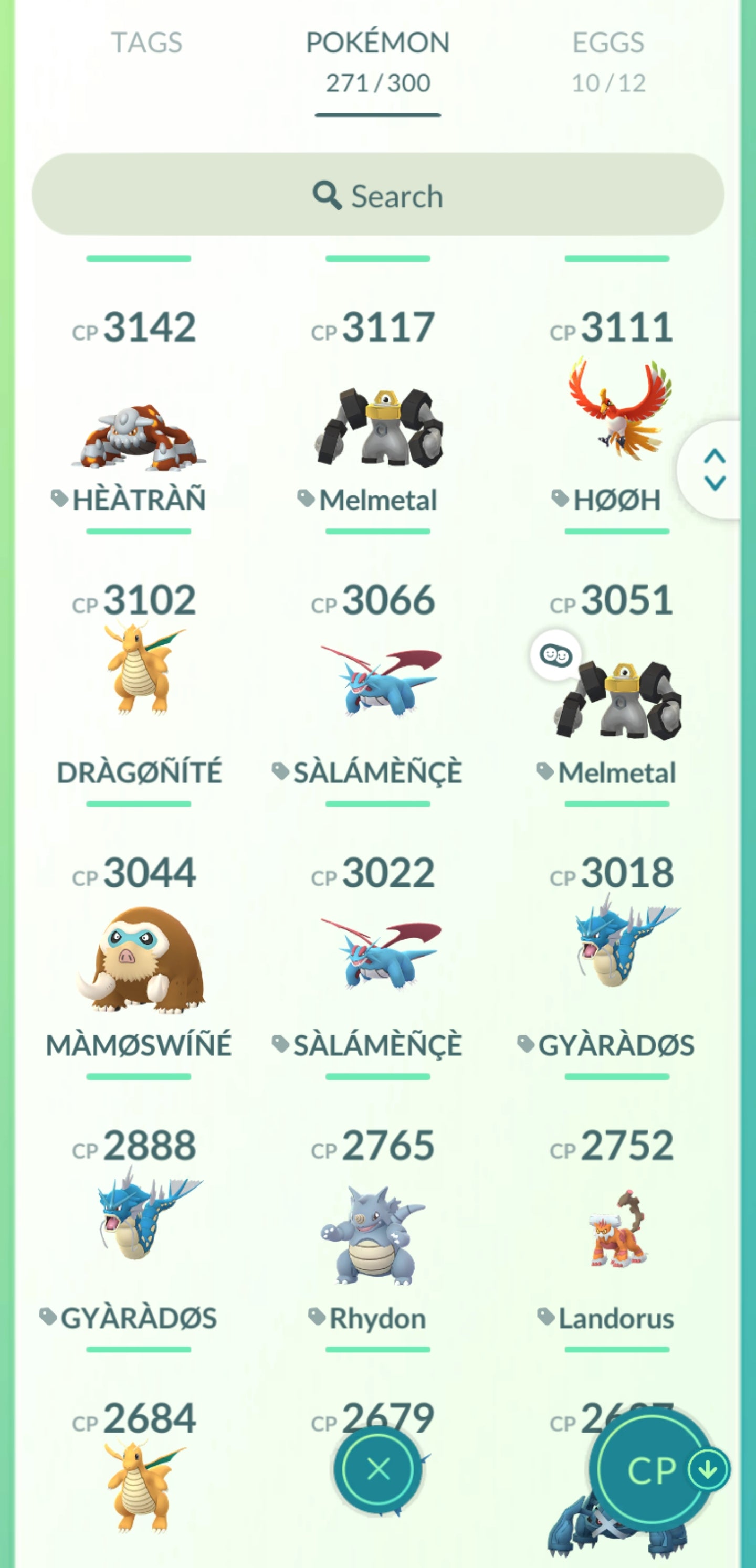The width and height of the screenshot is (756, 1568).
Task: Close the Pokémon list with X button
Action: coord(379,1469)
